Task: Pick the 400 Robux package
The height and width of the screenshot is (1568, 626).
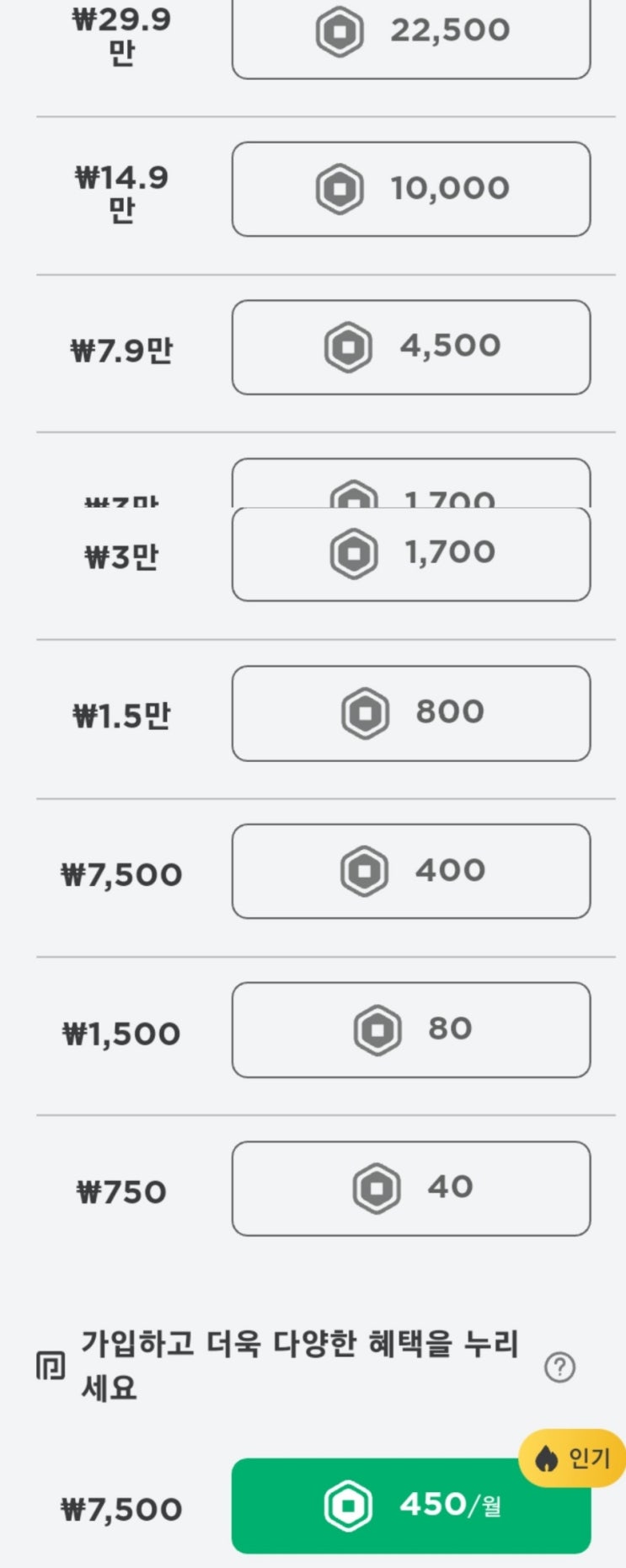Action: 411,871
